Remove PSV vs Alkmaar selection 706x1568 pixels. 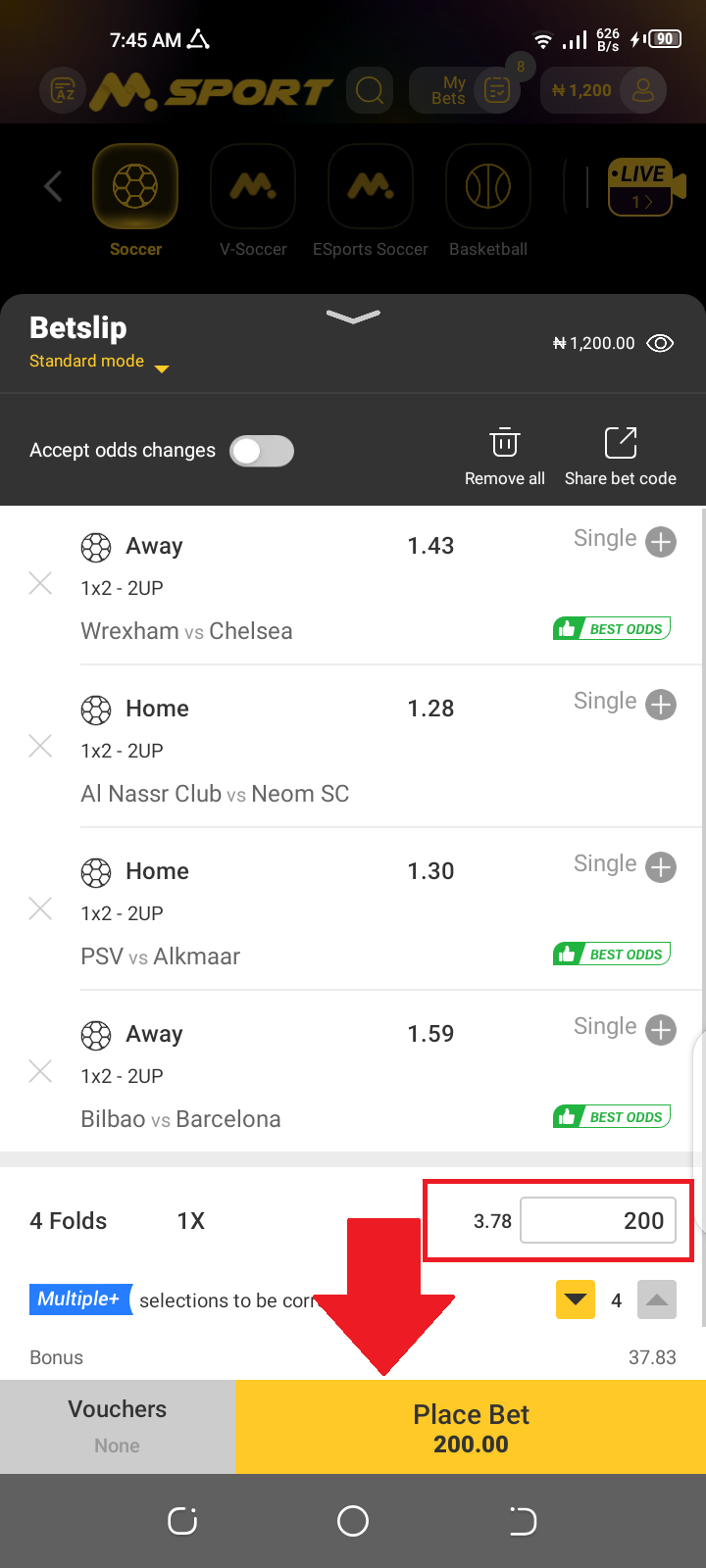click(40, 909)
